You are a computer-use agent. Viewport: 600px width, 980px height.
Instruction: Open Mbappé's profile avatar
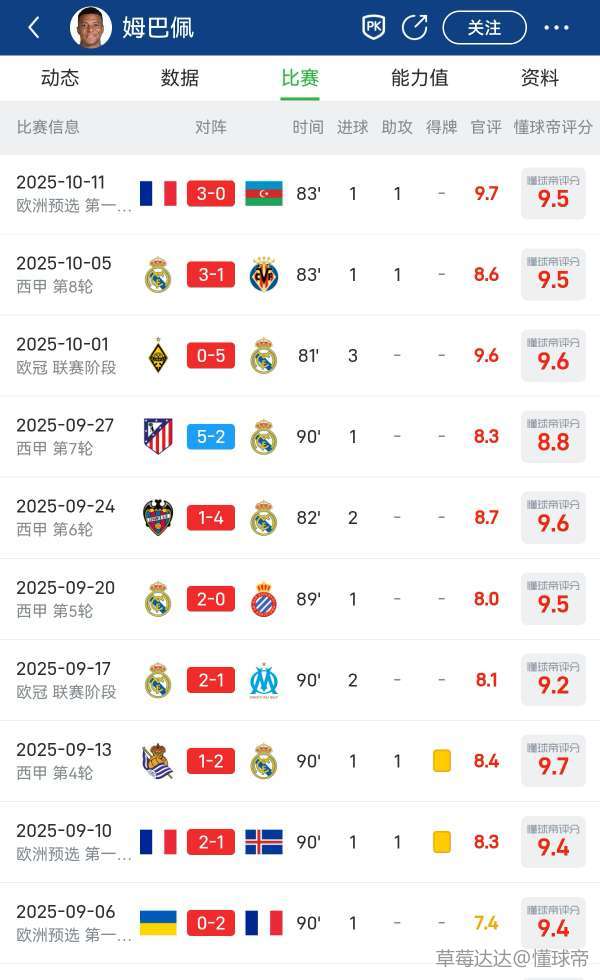pyautogui.click(x=90, y=27)
